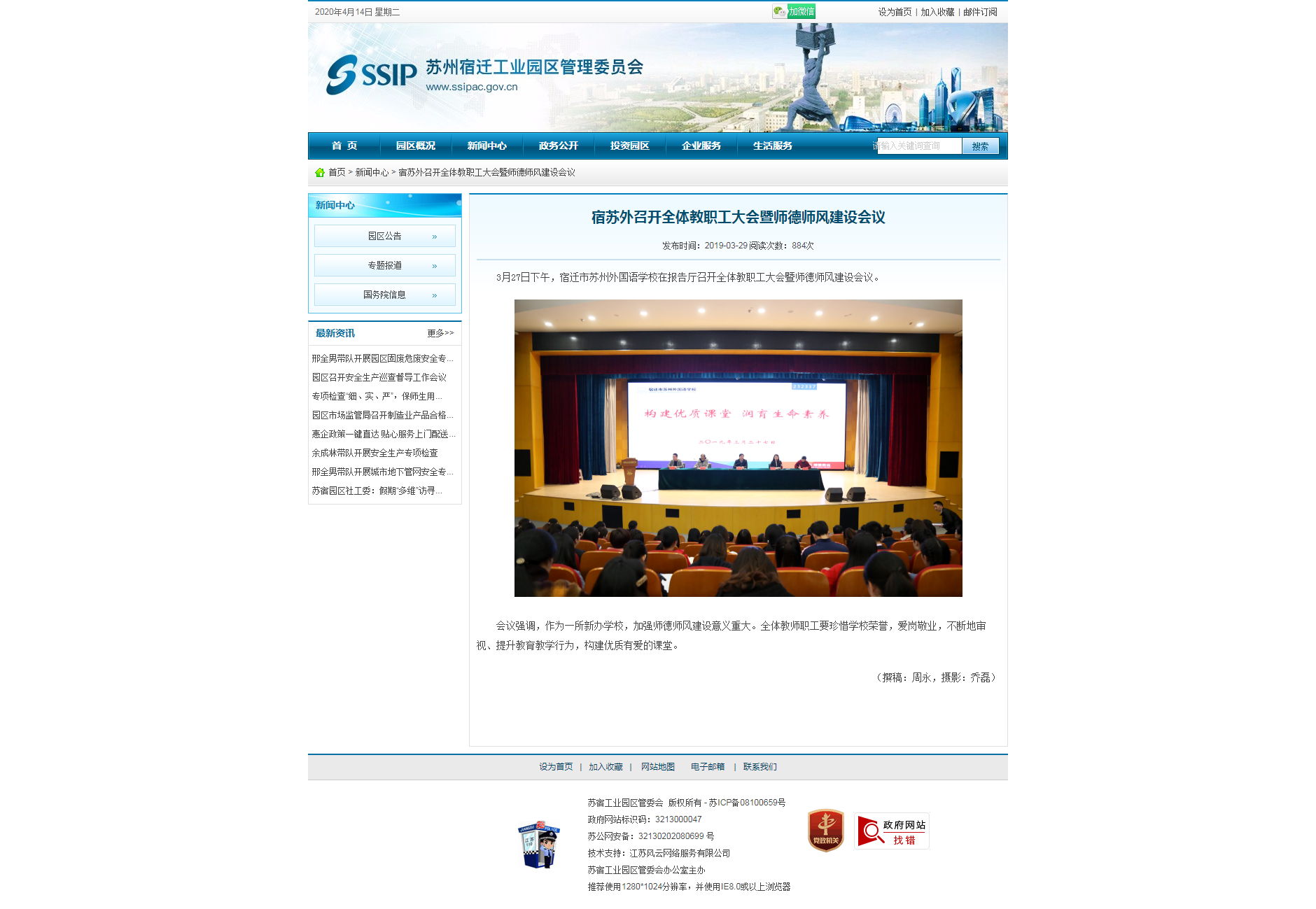Open news 余成林带队开展安全生产专项检查
Image resolution: width=1316 pixels, height=909 pixels.
[x=374, y=453]
